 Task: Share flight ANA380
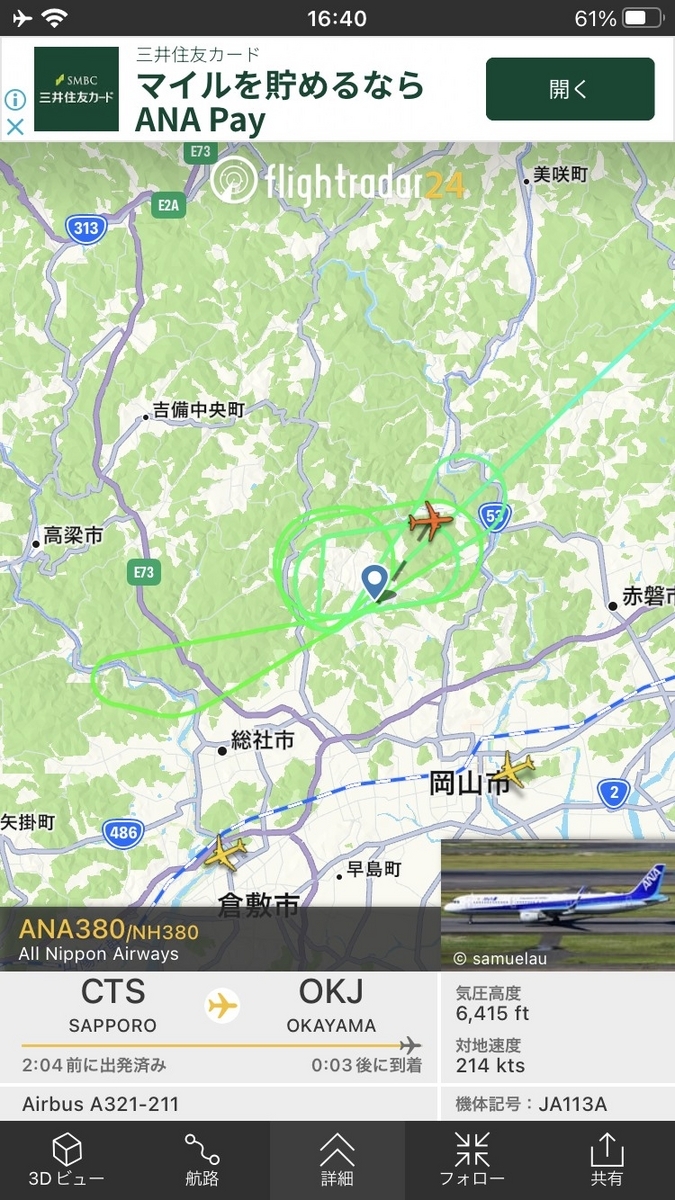pos(606,1160)
